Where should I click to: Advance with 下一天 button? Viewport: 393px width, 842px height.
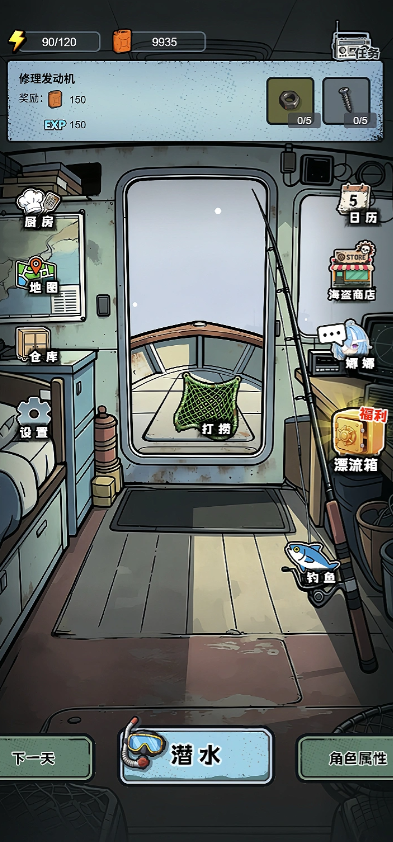tap(43, 758)
